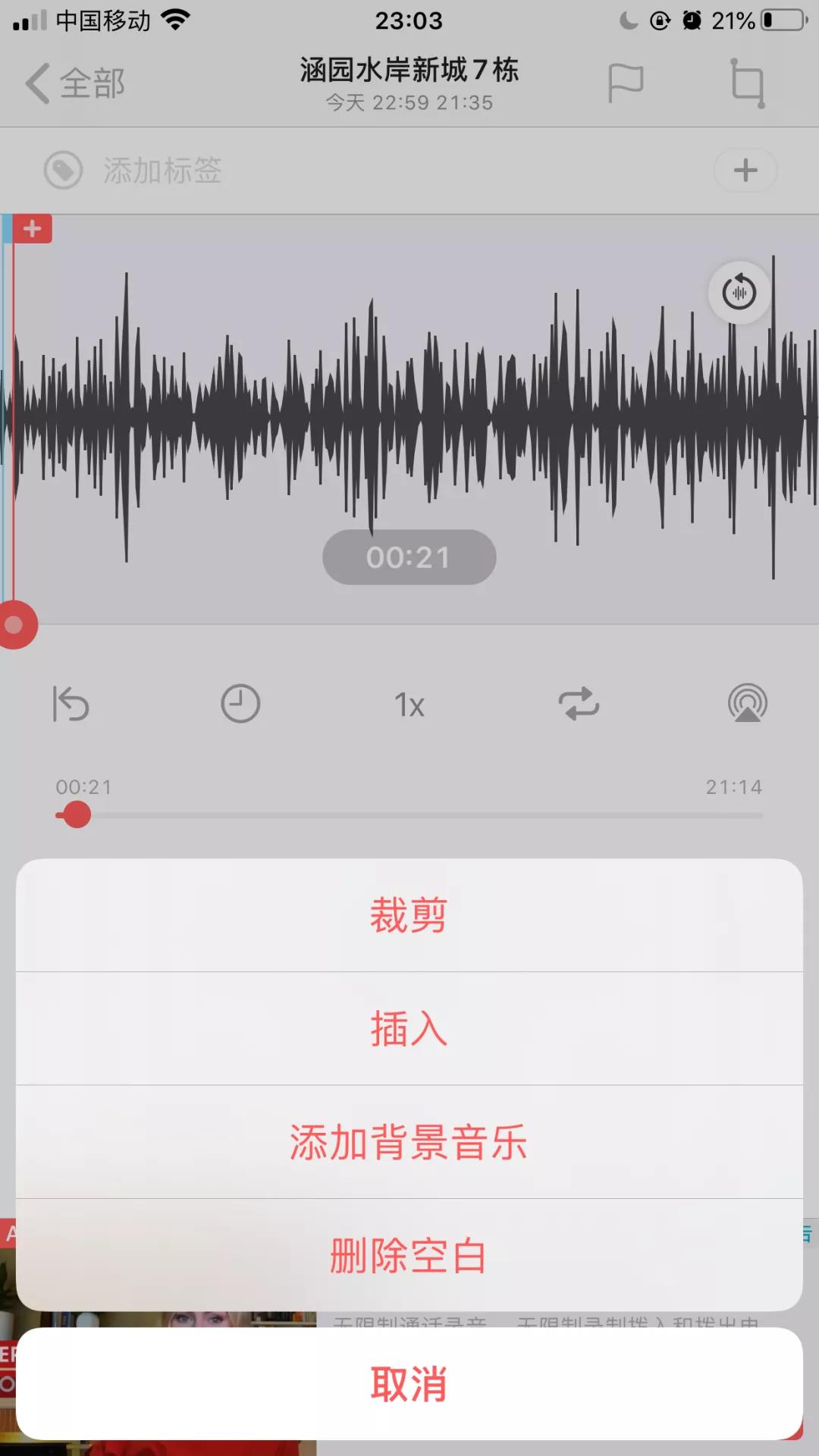Screen dimensions: 819x1456
Task: Select the AirPlay output icon
Action: [x=747, y=704]
